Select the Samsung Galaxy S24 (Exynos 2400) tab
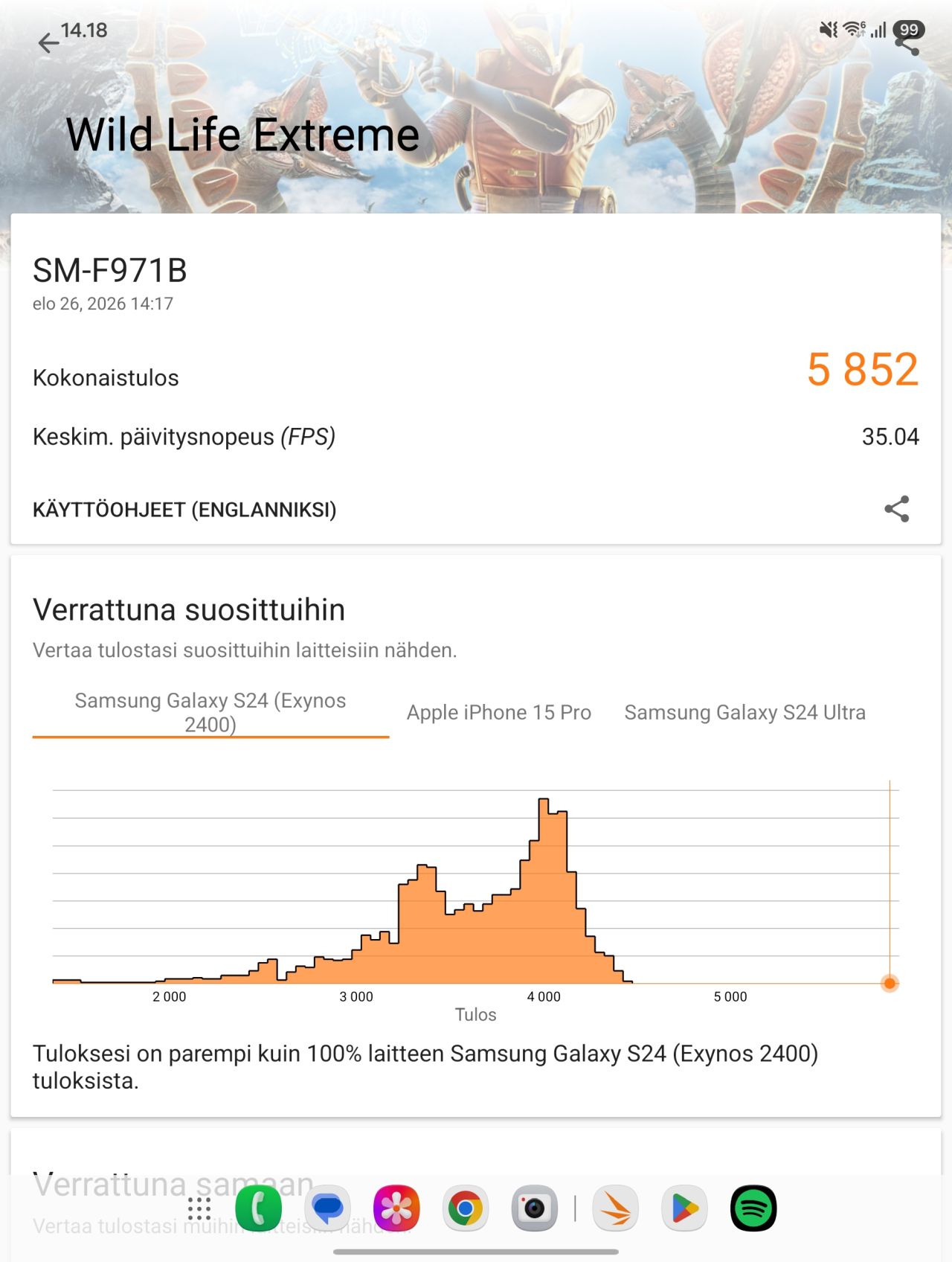The width and height of the screenshot is (952, 1262). tap(210, 712)
